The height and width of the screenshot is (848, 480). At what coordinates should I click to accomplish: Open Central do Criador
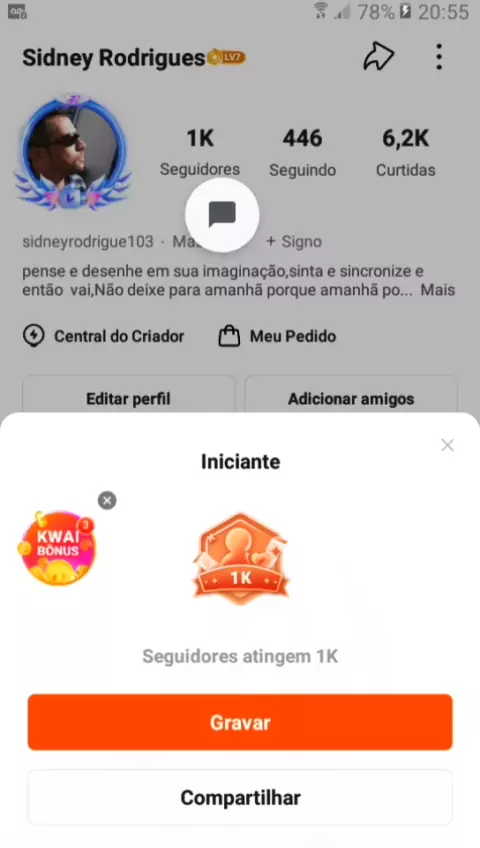[x=103, y=336]
